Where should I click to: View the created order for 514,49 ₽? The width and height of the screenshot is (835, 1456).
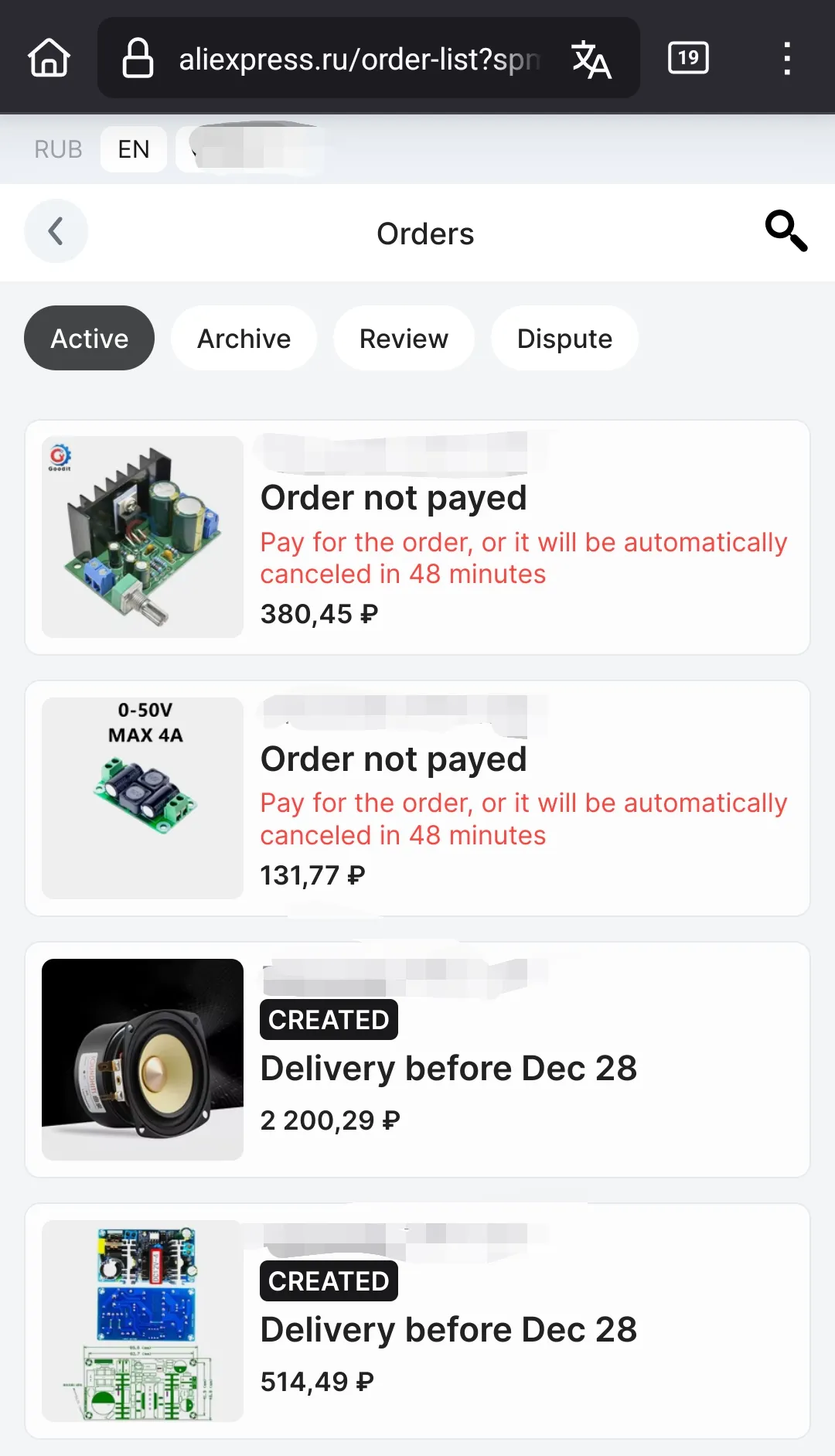click(x=417, y=1321)
